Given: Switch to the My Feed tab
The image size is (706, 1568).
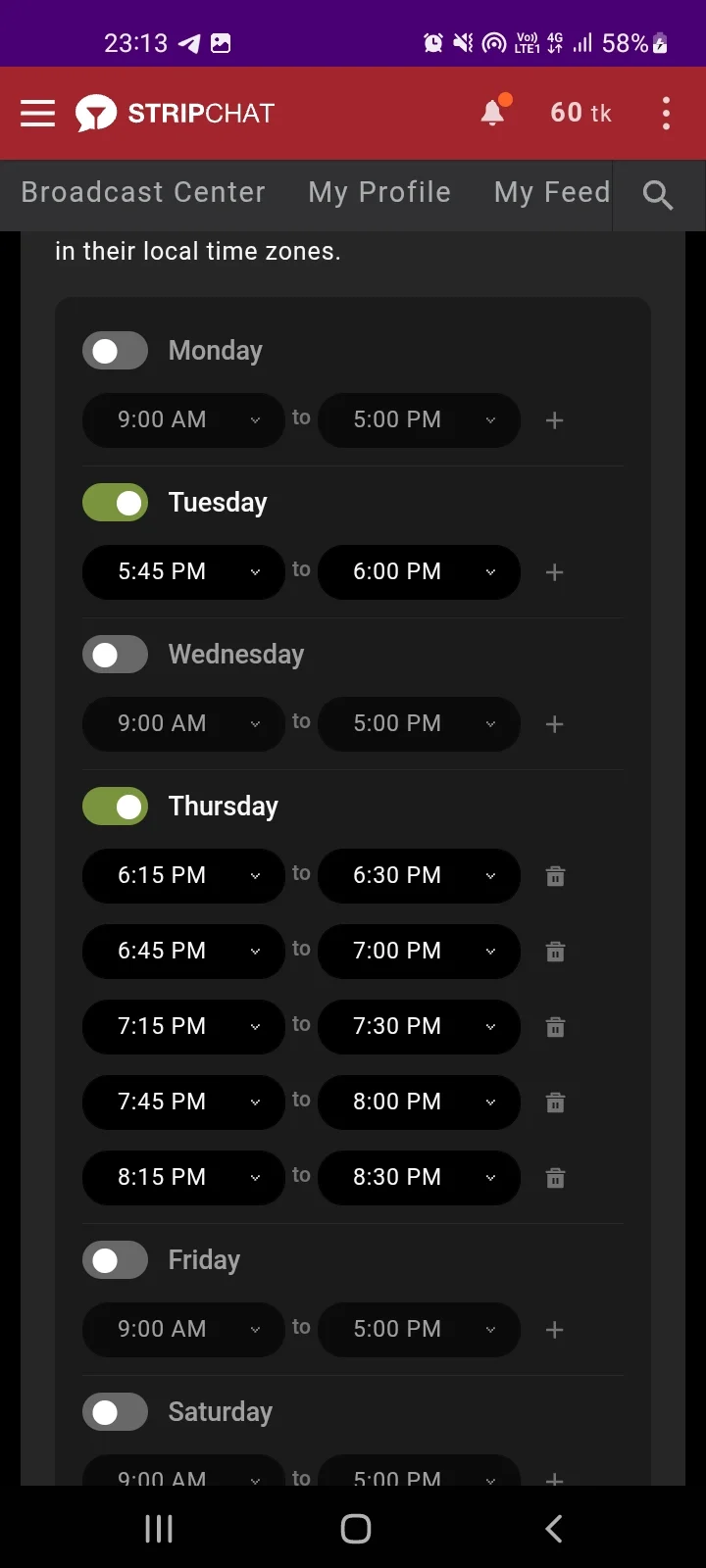Looking at the screenshot, I should (x=552, y=192).
